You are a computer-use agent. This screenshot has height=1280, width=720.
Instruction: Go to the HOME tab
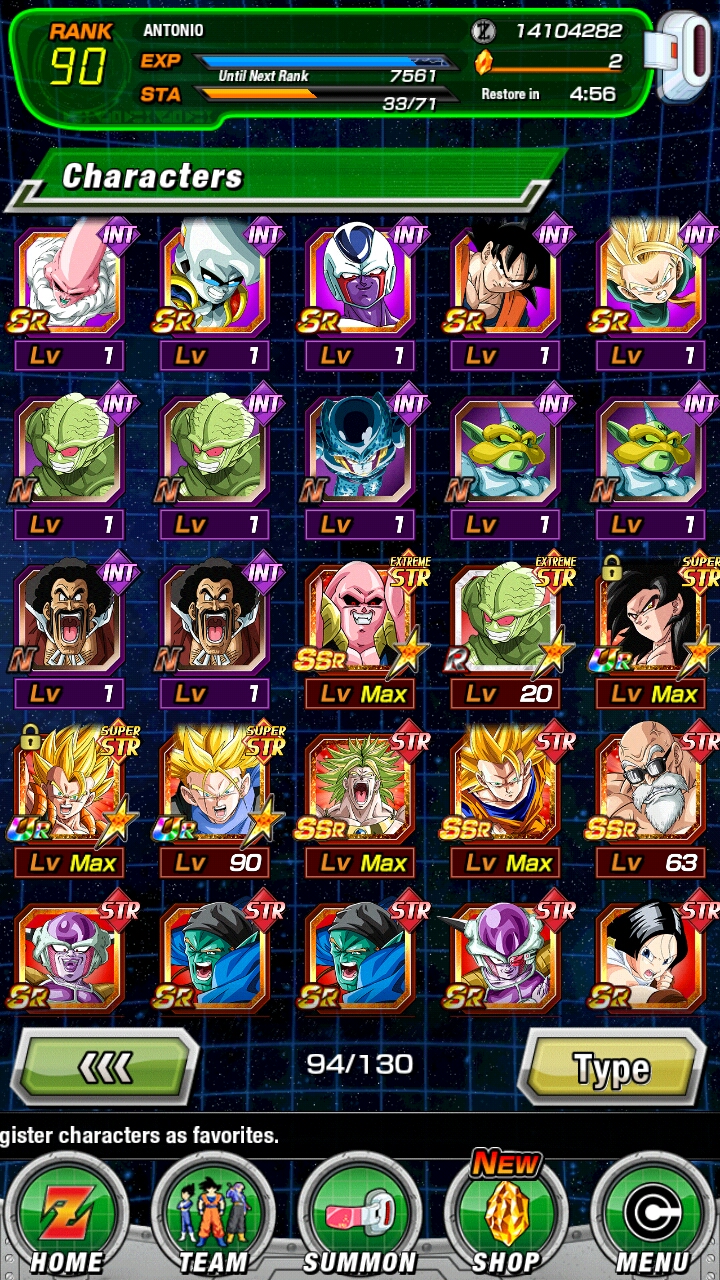point(66,1217)
